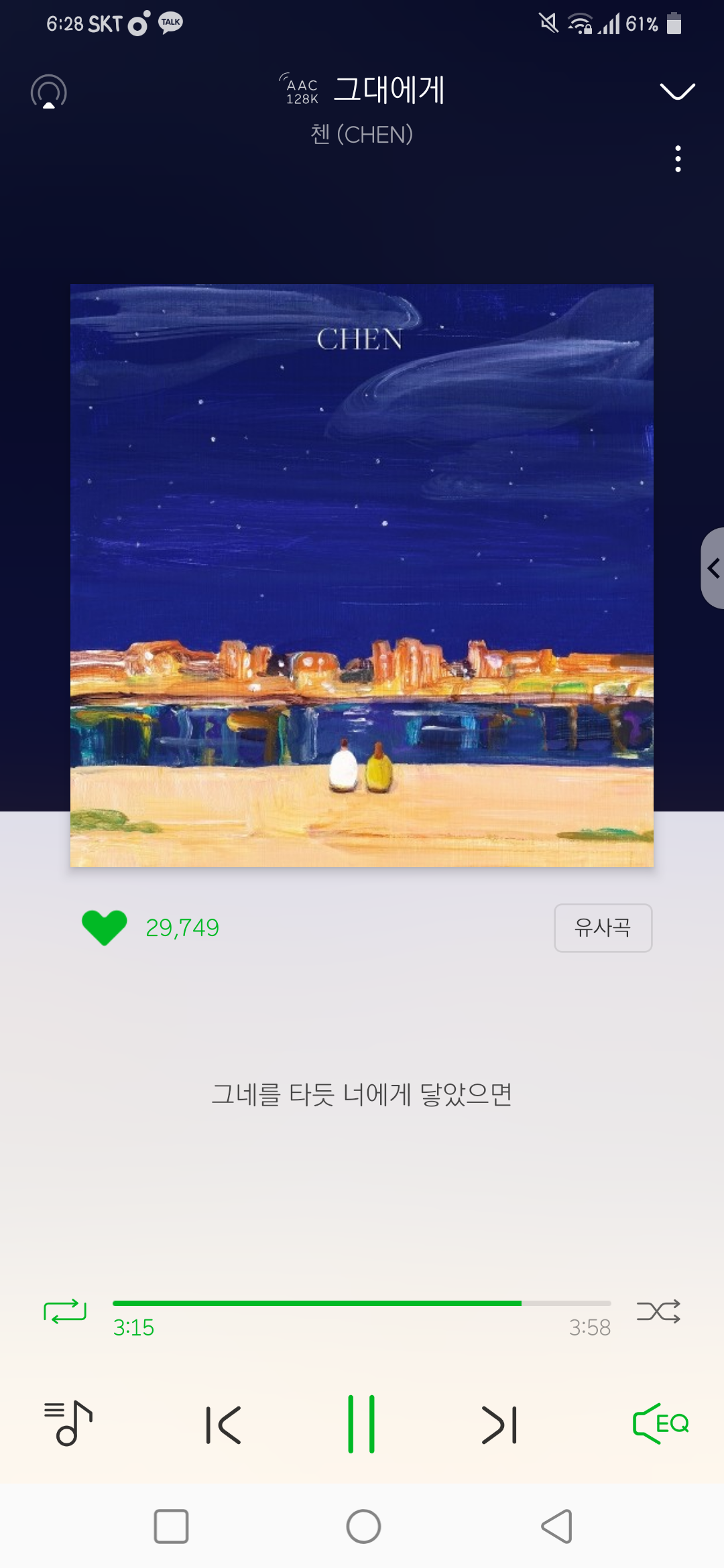Open the side panel using the edge chevron
724x1568 pixels.
pos(712,568)
